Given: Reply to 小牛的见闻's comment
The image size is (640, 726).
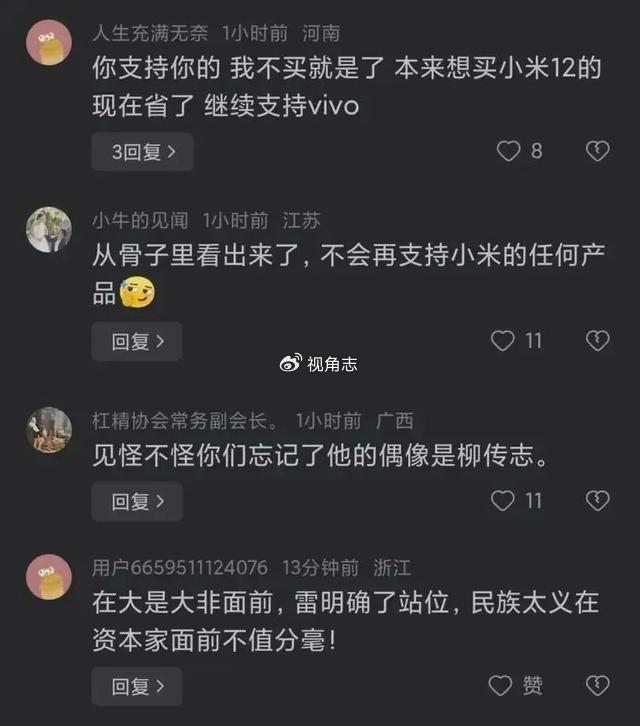Looking at the screenshot, I should pyautogui.click(x=137, y=342).
